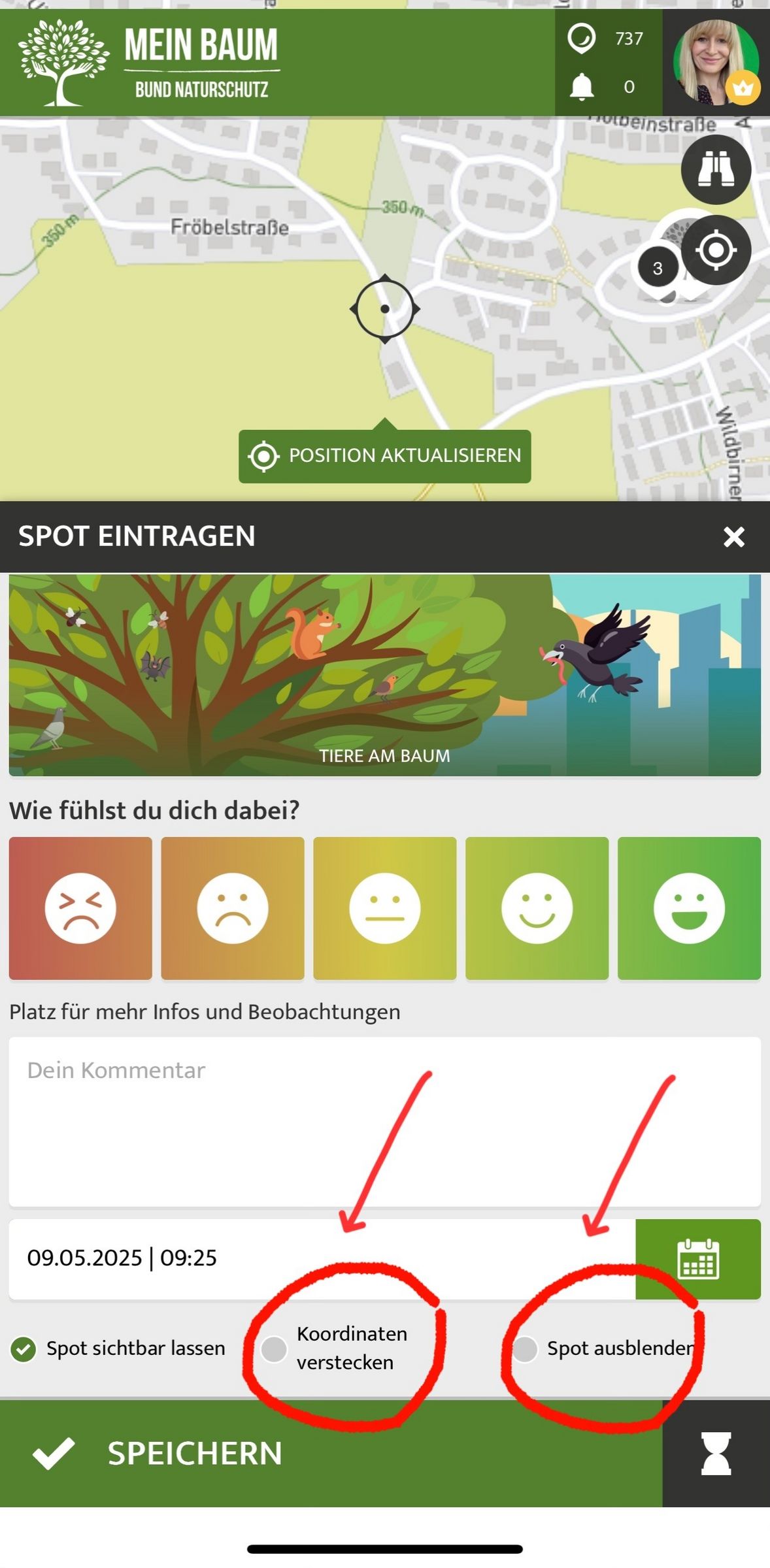Center map on my location
Screen dimensions: 770x1568
(716, 250)
